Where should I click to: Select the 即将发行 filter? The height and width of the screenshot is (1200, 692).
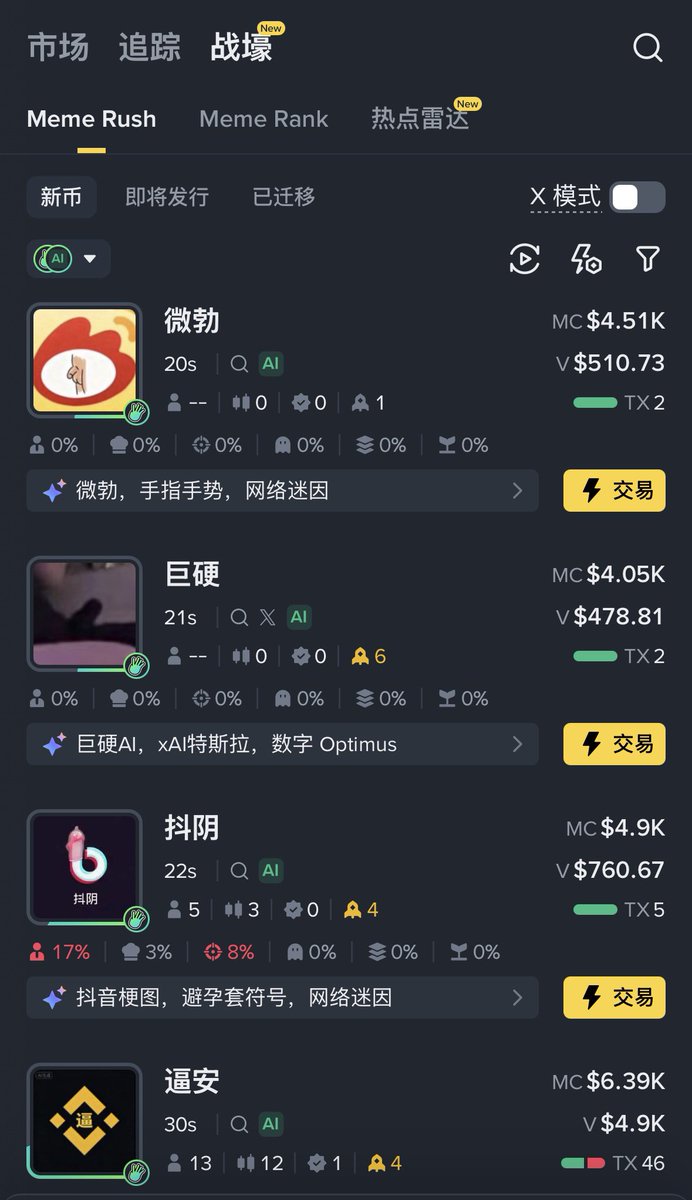167,197
